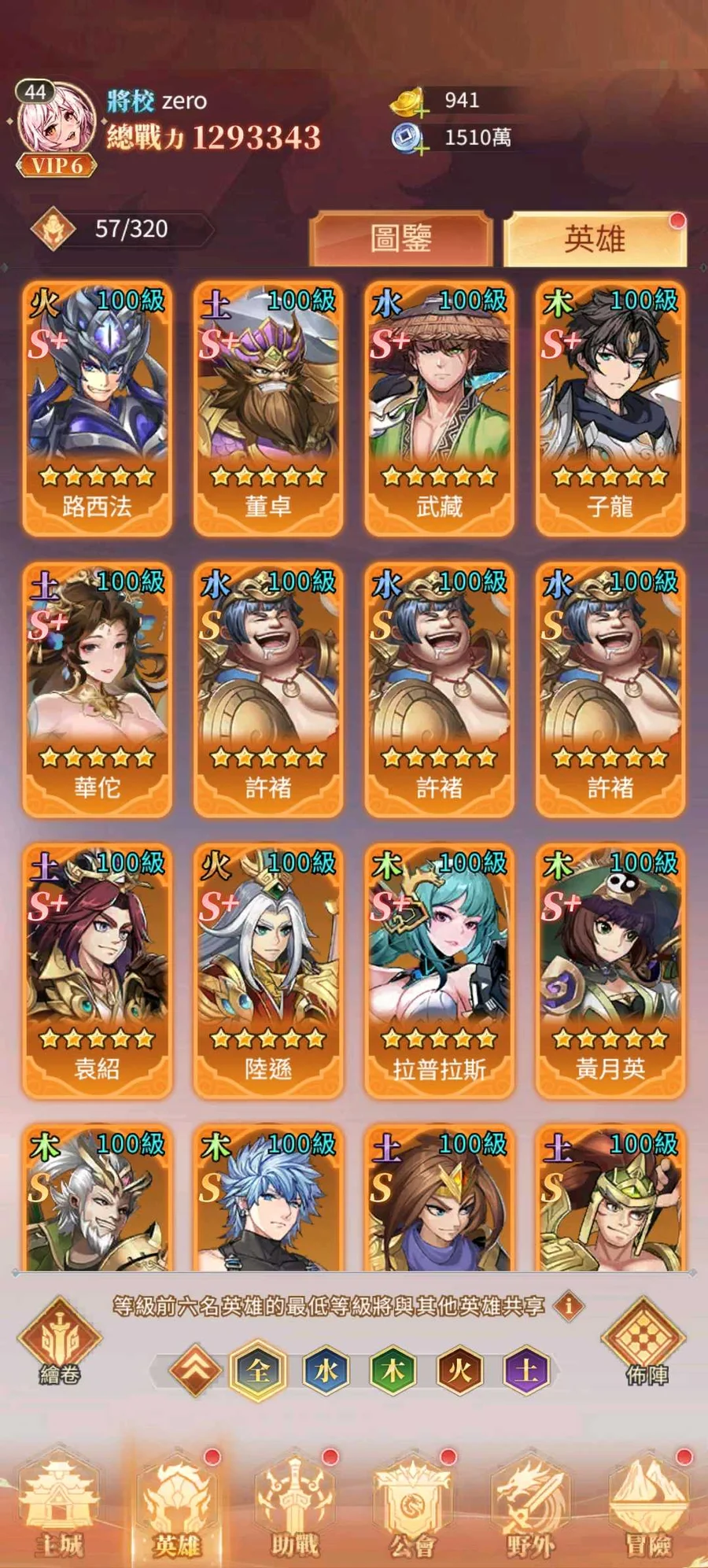Image resolution: width=708 pixels, height=1568 pixels.
Task: View hero 武藏 details
Action: point(439,409)
